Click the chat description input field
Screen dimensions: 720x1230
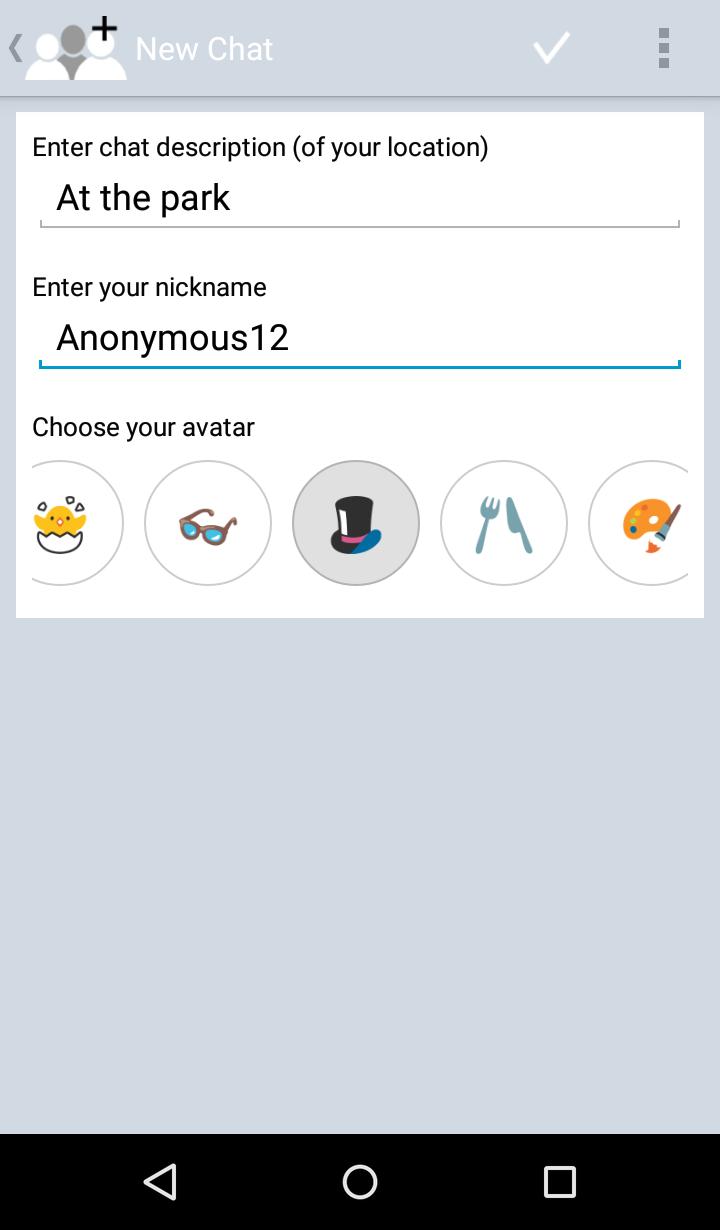point(360,197)
